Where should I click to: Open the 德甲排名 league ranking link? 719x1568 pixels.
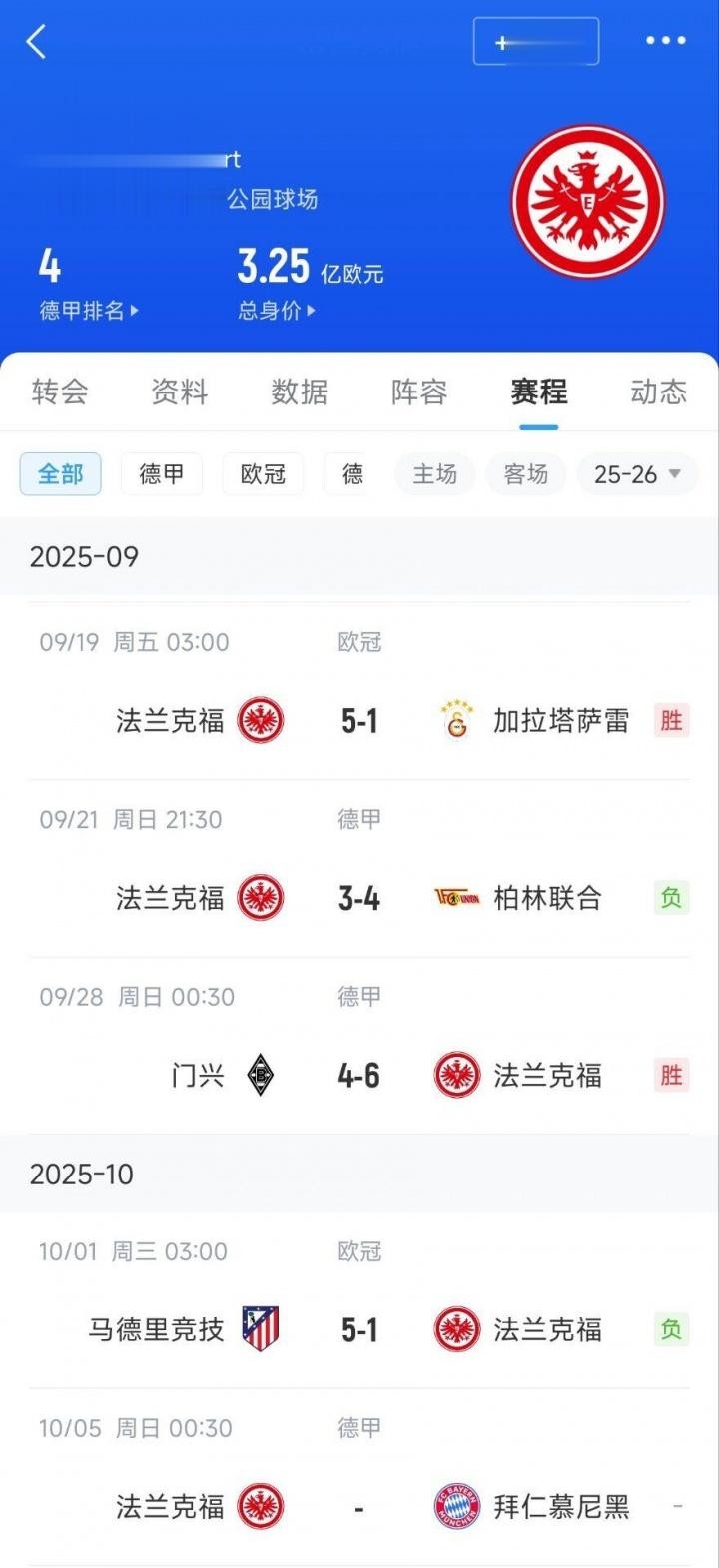click(88, 311)
